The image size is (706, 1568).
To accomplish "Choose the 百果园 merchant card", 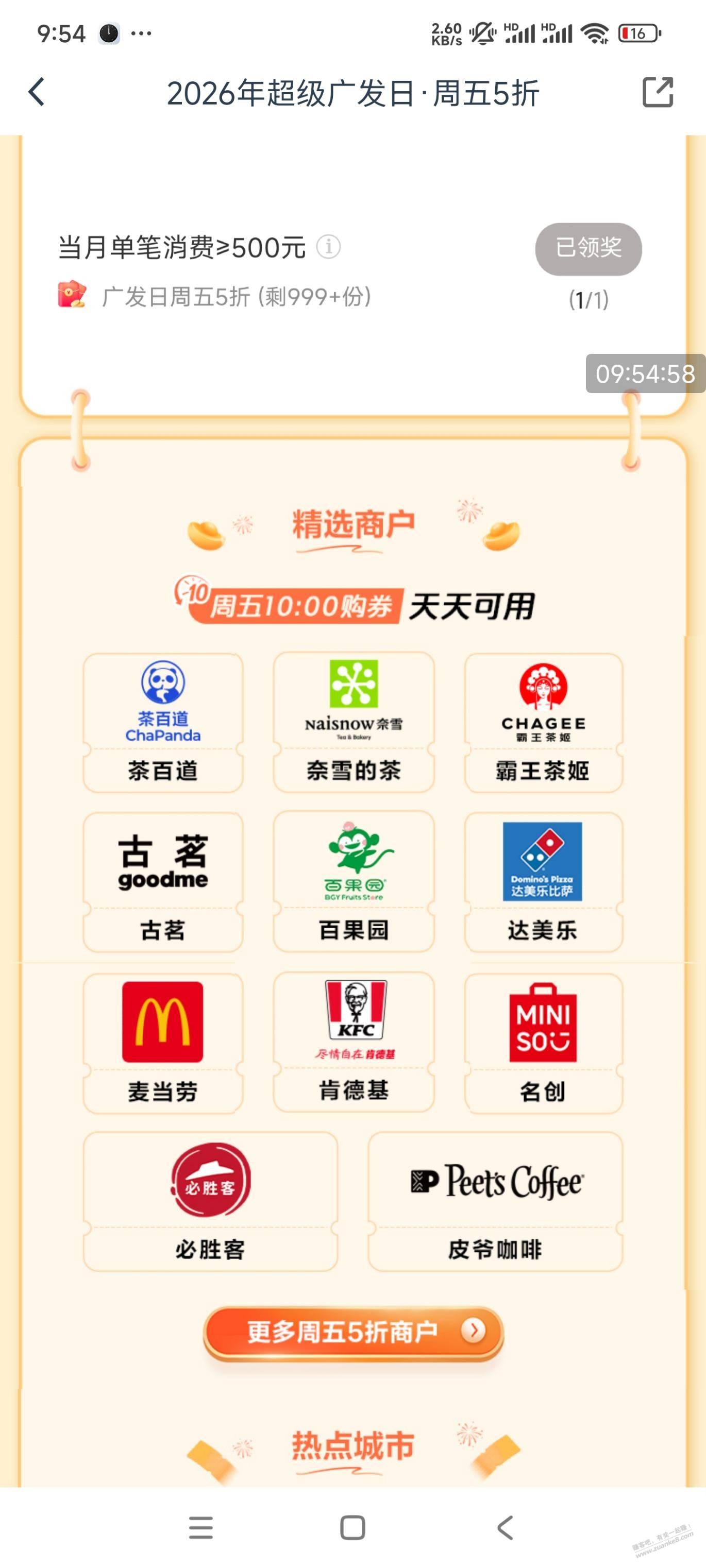I will click(x=354, y=881).
